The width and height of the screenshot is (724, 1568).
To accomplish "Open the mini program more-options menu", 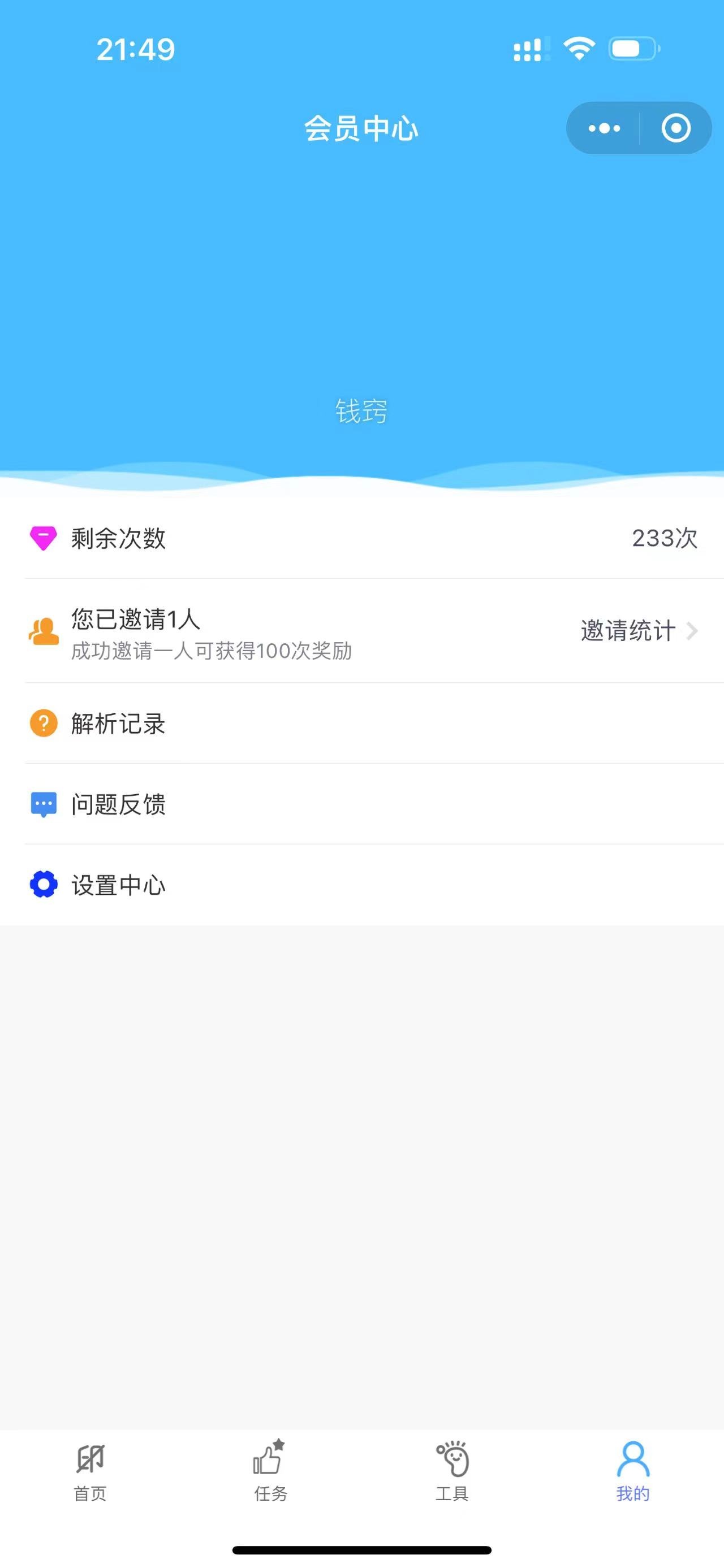I will click(604, 128).
